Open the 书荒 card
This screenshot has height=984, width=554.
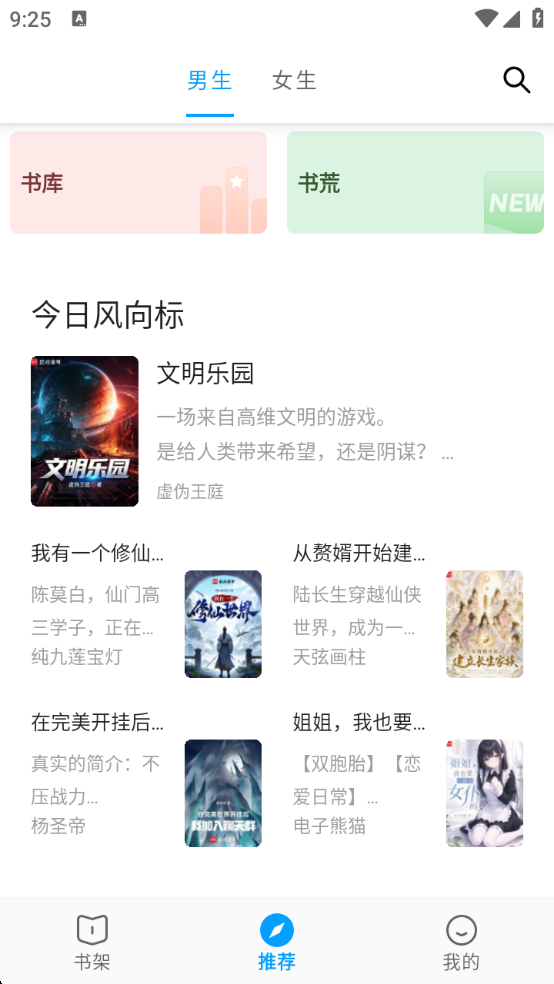pos(415,183)
